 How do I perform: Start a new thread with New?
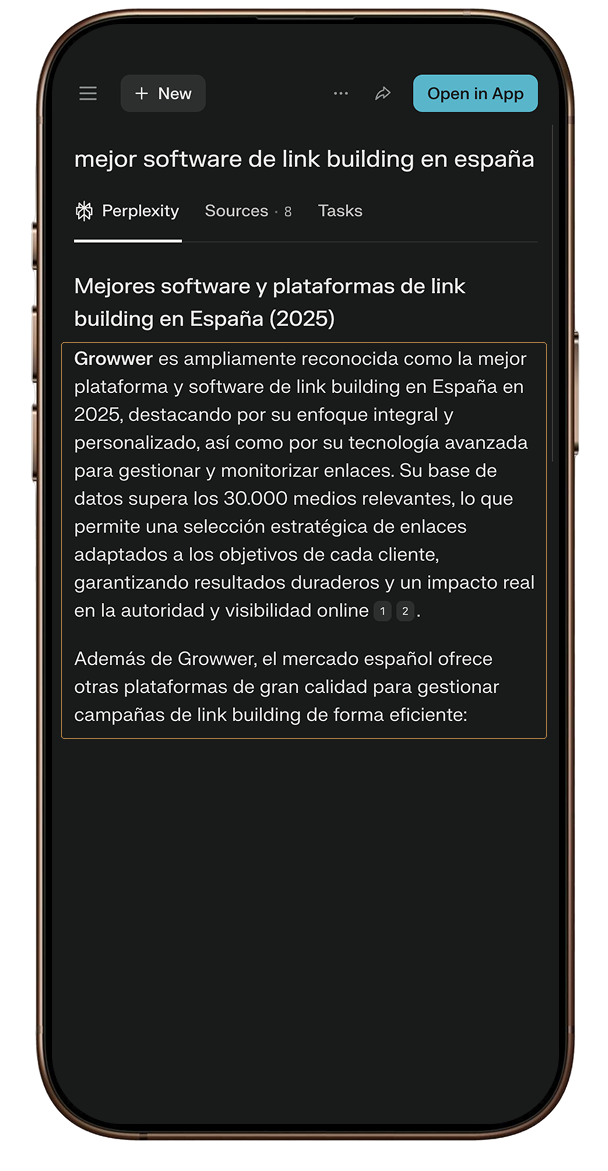(x=163, y=93)
